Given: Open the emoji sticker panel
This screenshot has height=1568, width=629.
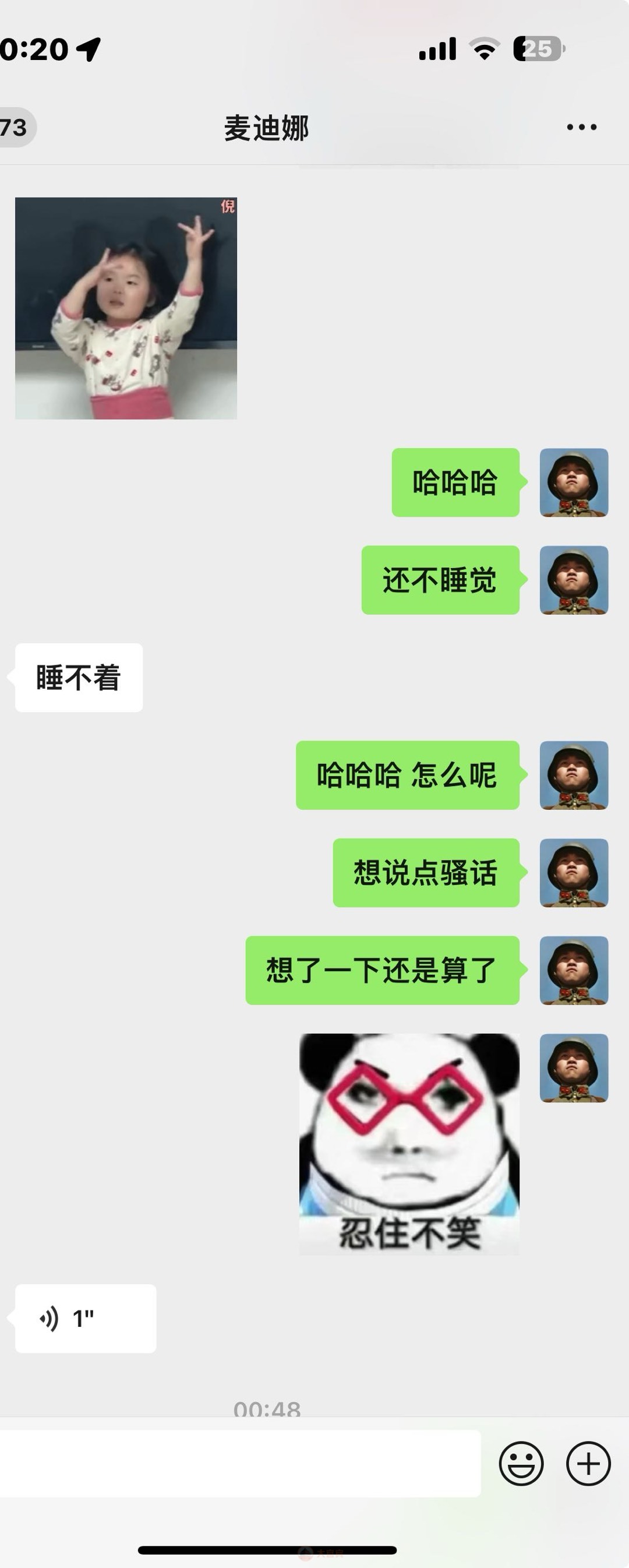Looking at the screenshot, I should click(x=521, y=1463).
